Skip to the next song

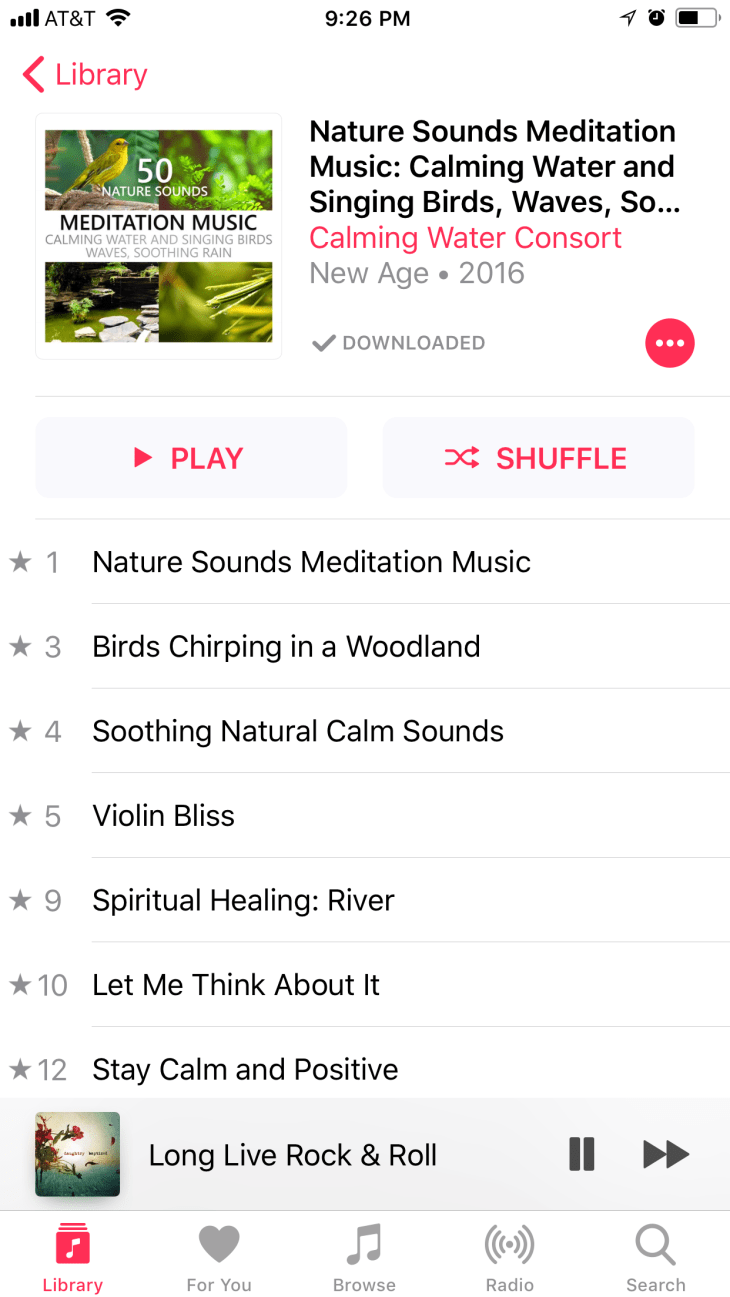[665, 1154]
